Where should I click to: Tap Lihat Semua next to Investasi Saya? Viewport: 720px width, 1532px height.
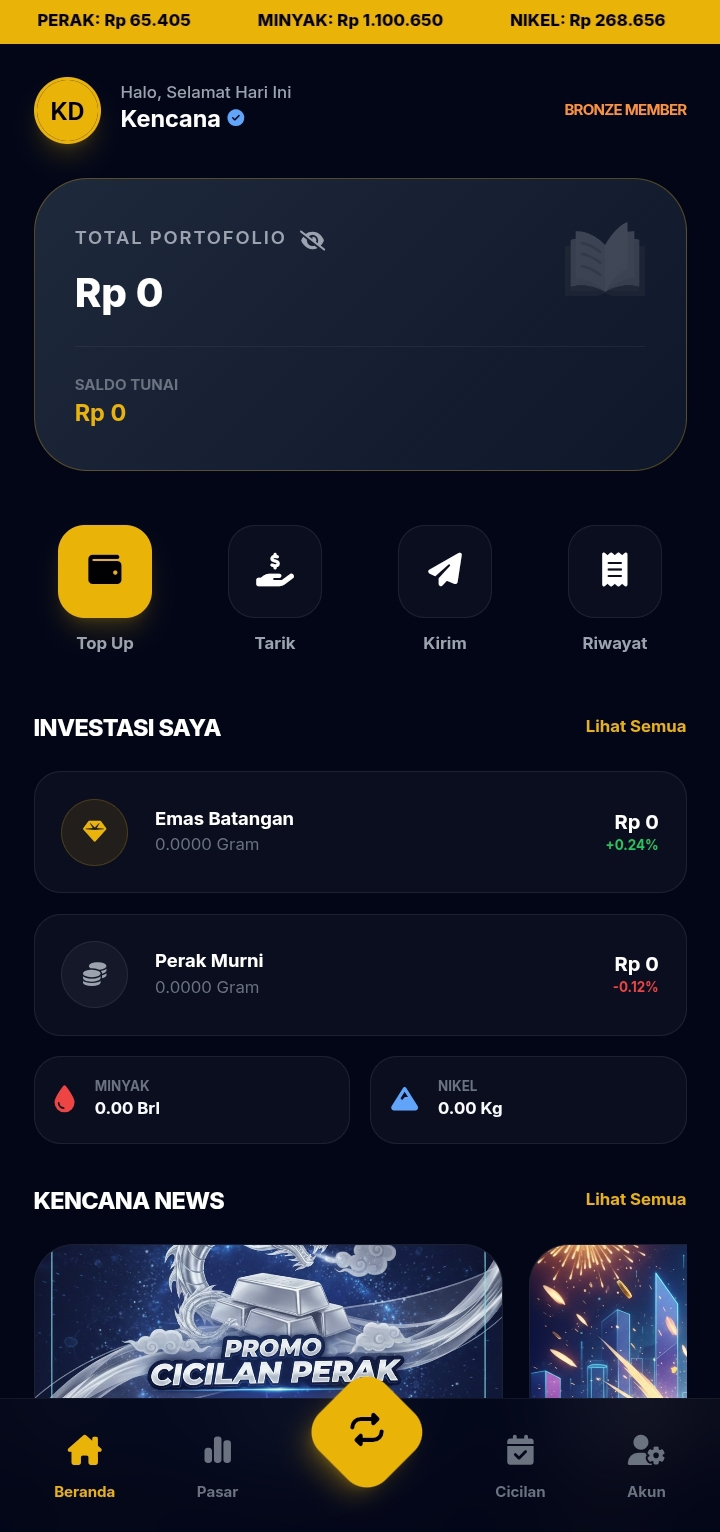point(635,726)
